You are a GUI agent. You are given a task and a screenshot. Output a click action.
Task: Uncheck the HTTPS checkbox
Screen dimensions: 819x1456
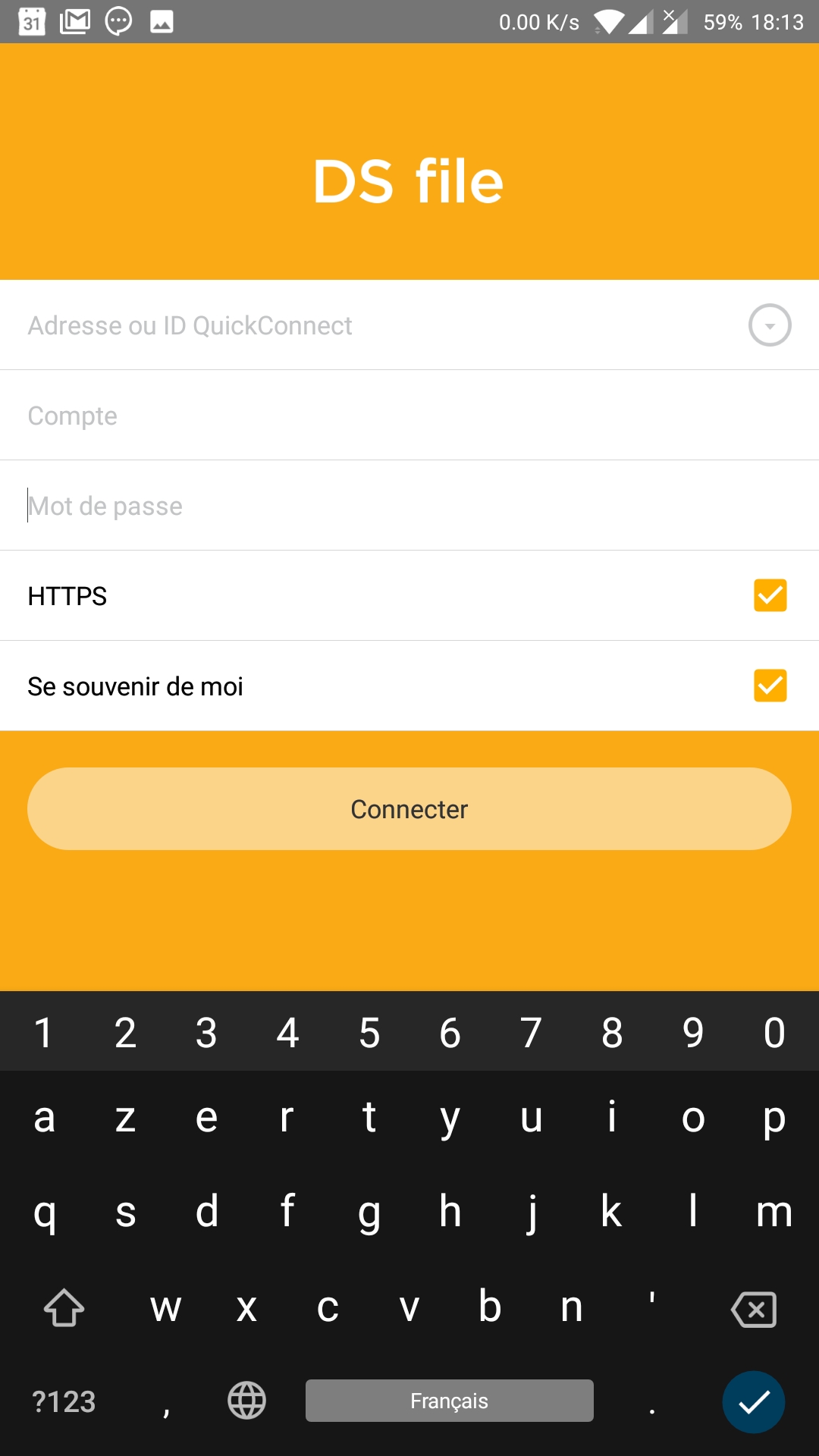770,595
